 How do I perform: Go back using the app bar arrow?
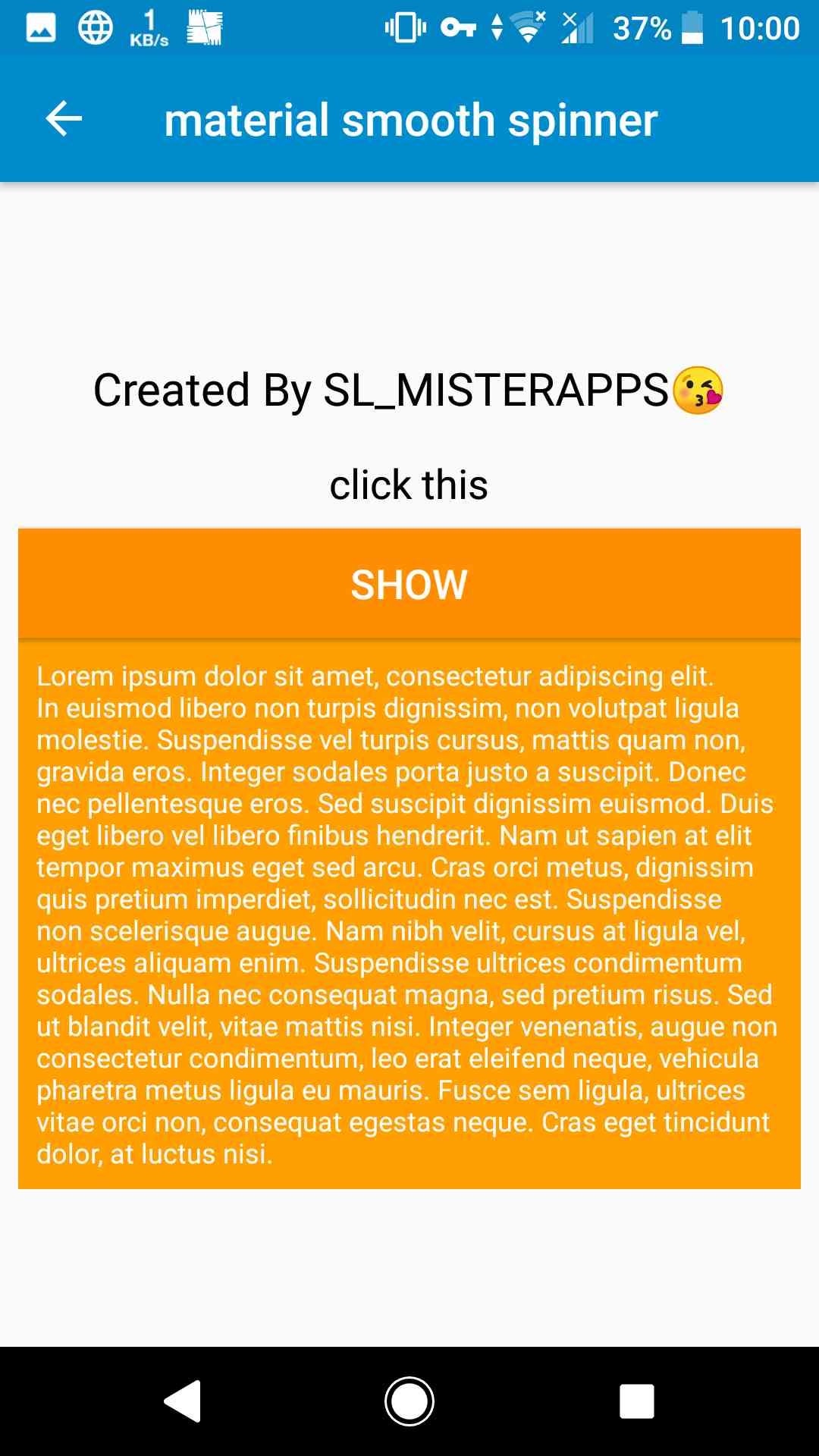tap(64, 119)
